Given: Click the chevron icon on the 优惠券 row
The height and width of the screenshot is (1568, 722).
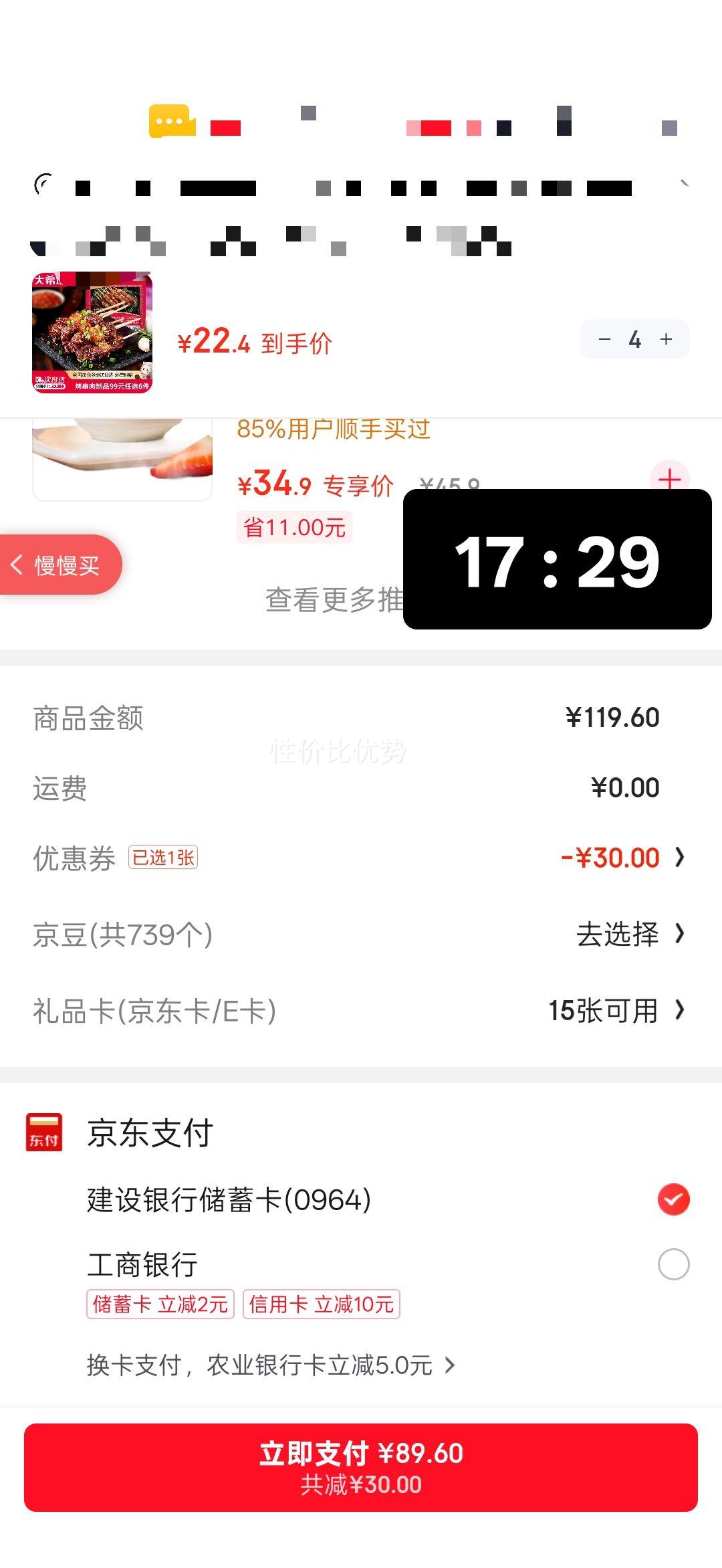Looking at the screenshot, I should [x=681, y=857].
